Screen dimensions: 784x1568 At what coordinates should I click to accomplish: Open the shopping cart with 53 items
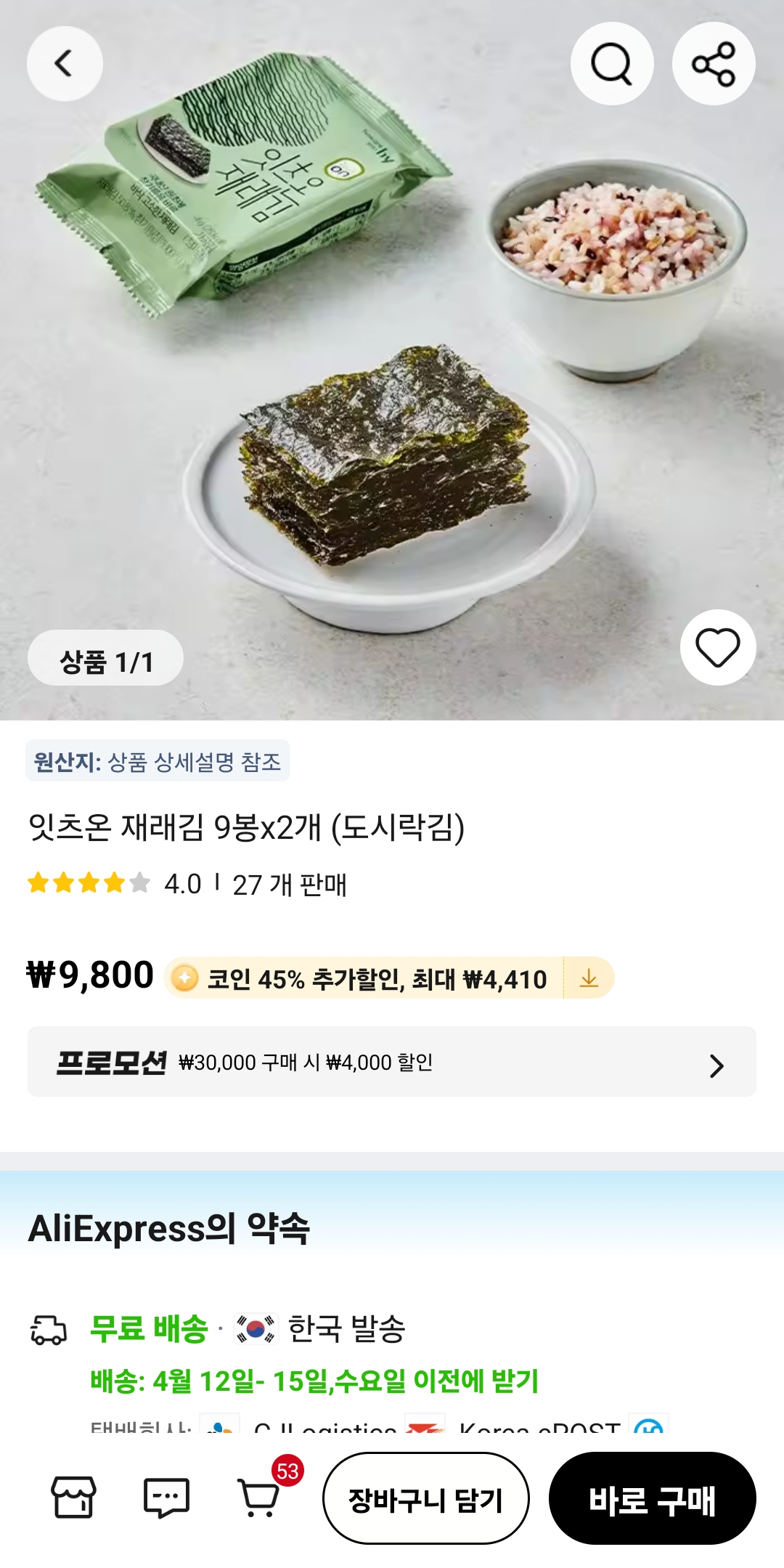pos(259,1498)
